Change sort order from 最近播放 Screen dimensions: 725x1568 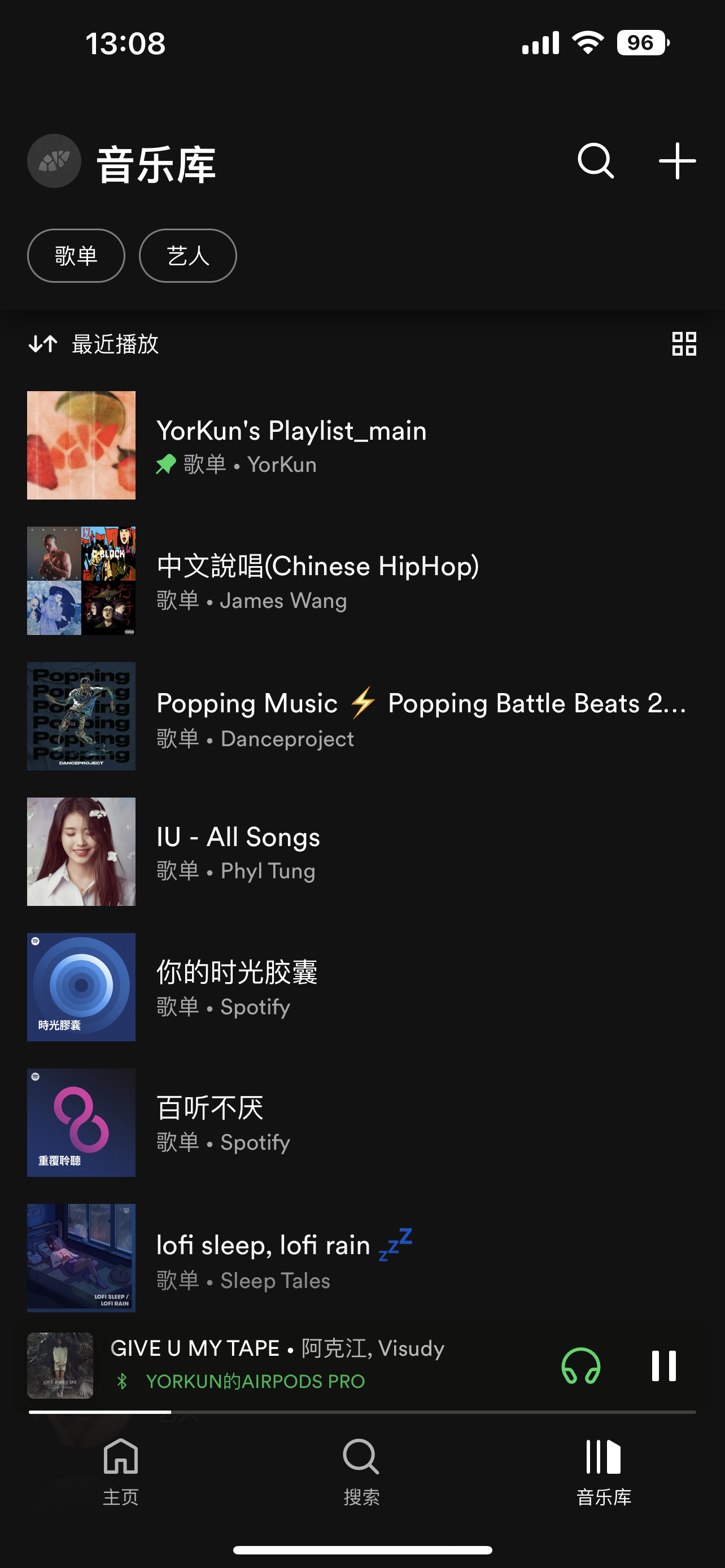[x=94, y=344]
